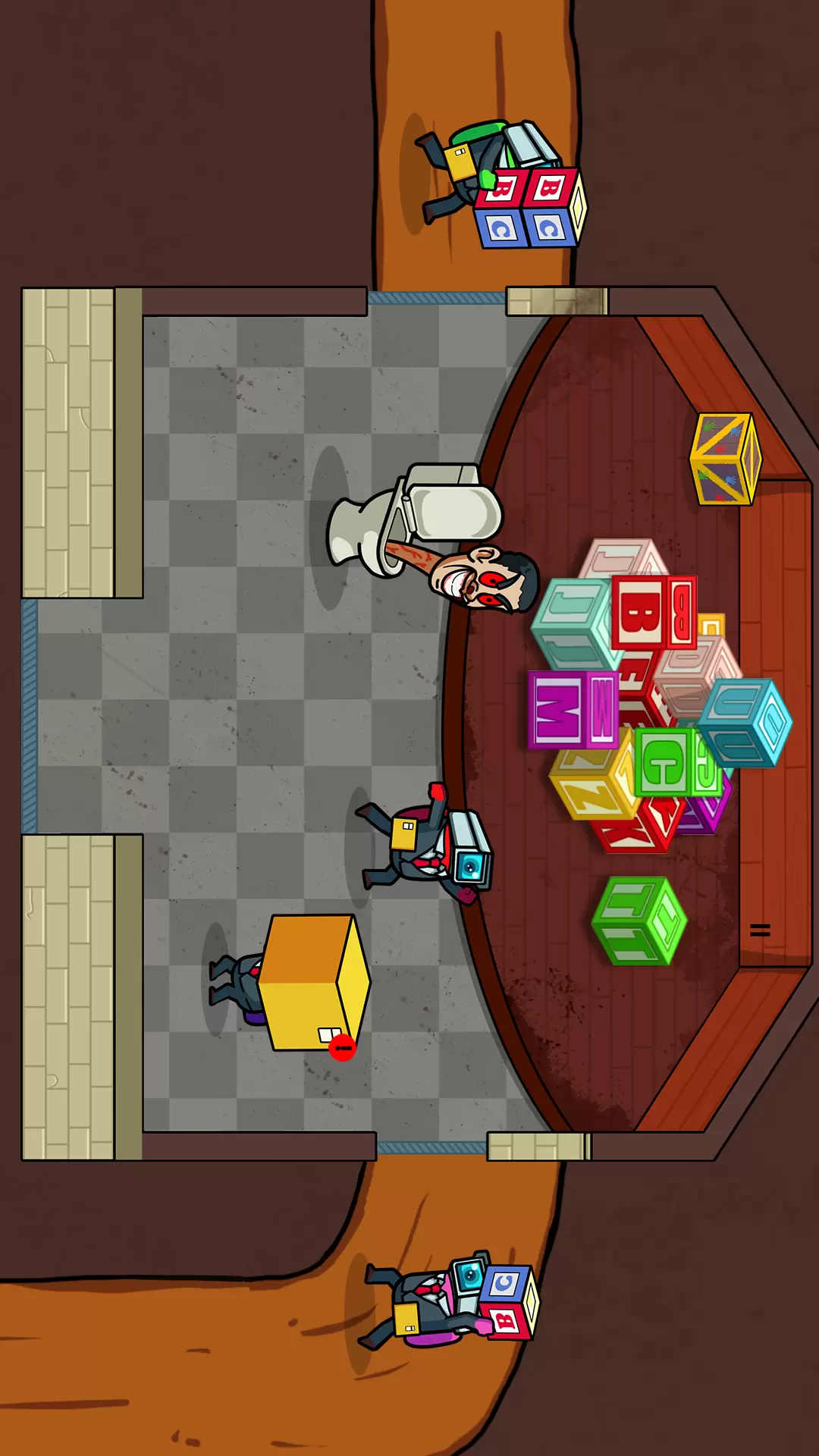Pause the game with the pause icon
The height and width of the screenshot is (1456, 819).
click(x=760, y=930)
